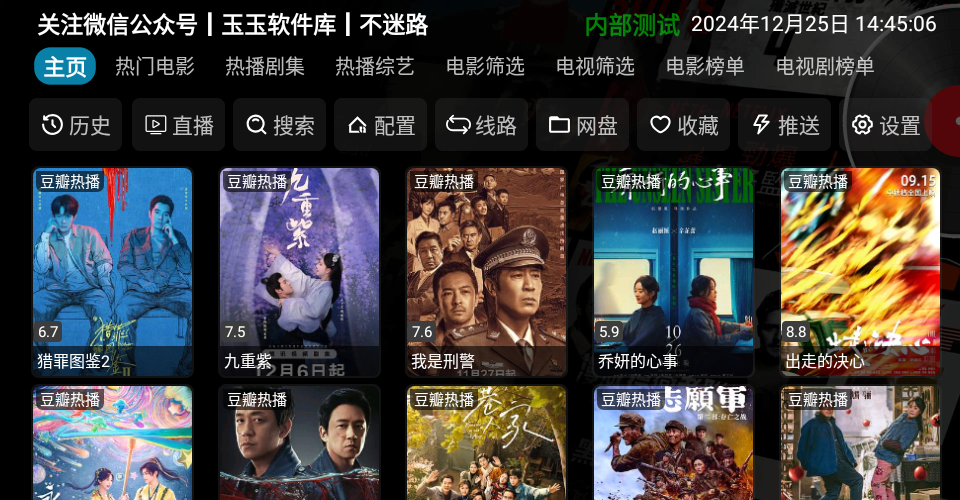Open the 电影榜单 tab
Viewport: 960px width, 500px height.
[705, 67]
